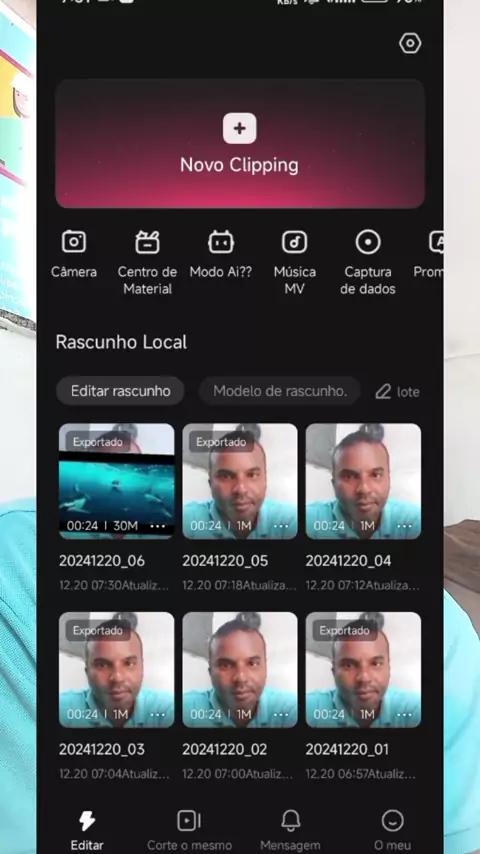Go to the Mensagem tab
The height and width of the screenshot is (854, 480).
click(x=290, y=831)
